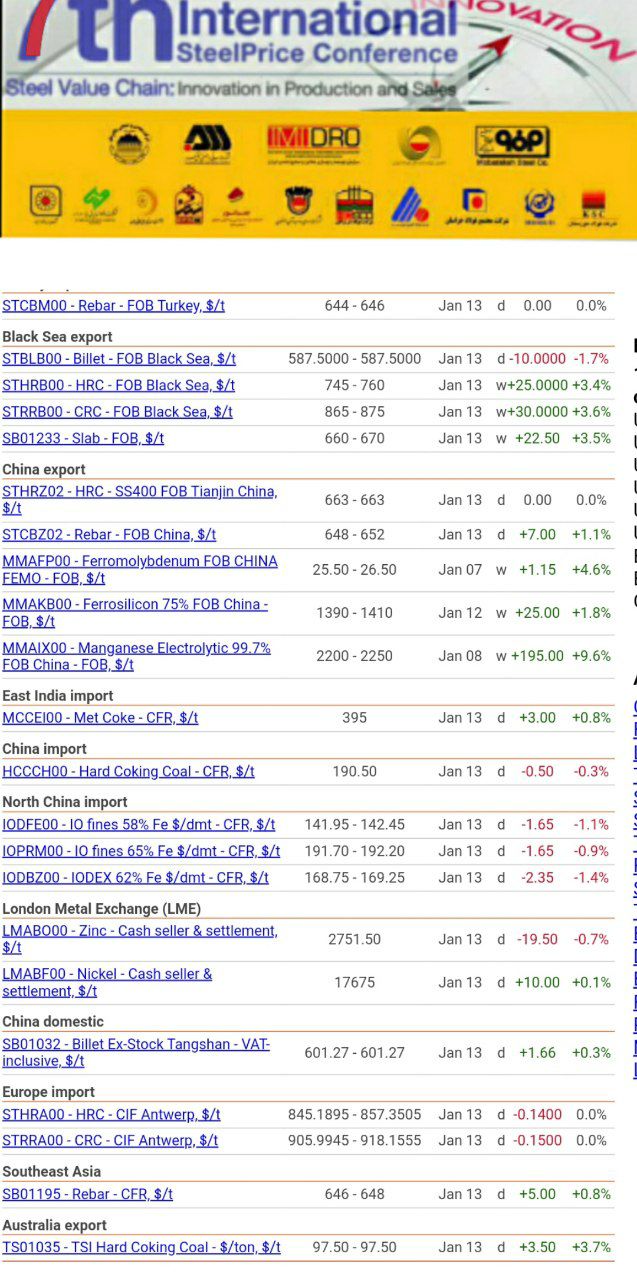The height and width of the screenshot is (1280, 637).
Task: Open MMAKB00 Ferrosilicon 75% FOB China link
Action: pos(135,613)
